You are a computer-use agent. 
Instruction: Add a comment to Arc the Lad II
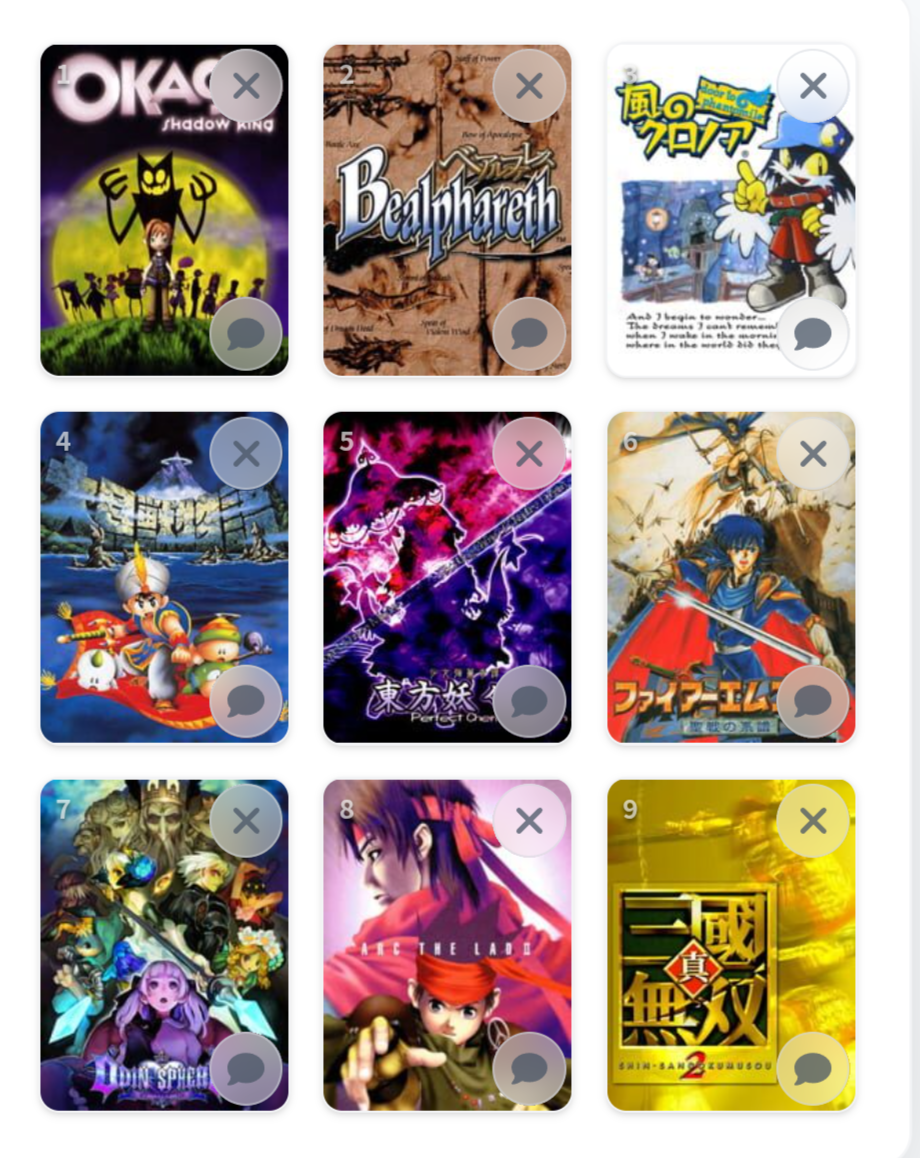pos(529,1069)
